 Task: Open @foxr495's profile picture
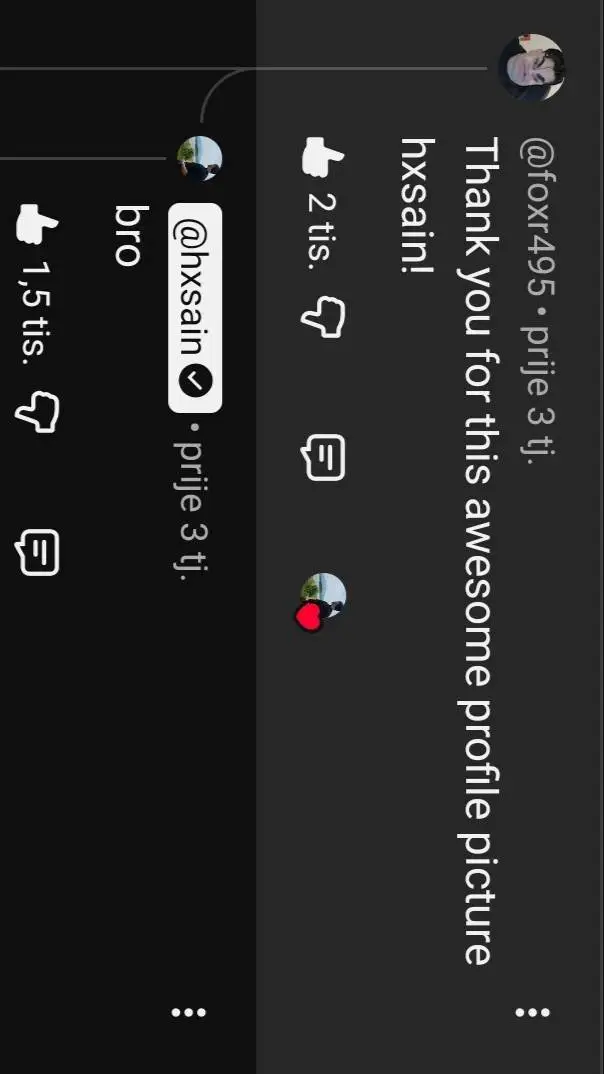pos(531,67)
